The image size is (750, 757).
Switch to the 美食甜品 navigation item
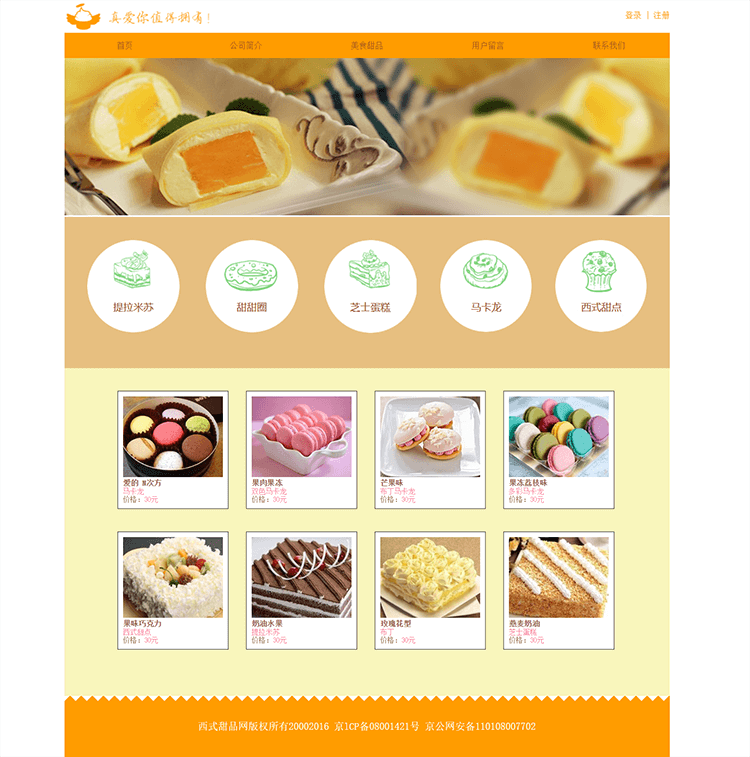coord(367,45)
